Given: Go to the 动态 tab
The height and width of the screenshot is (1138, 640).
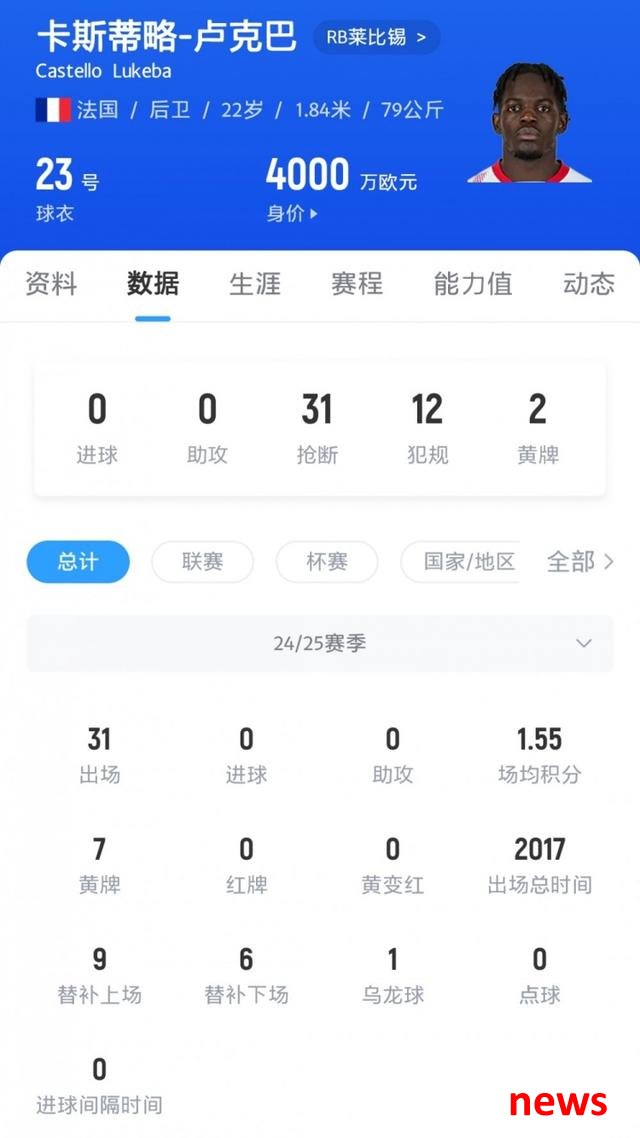Looking at the screenshot, I should 588,284.
